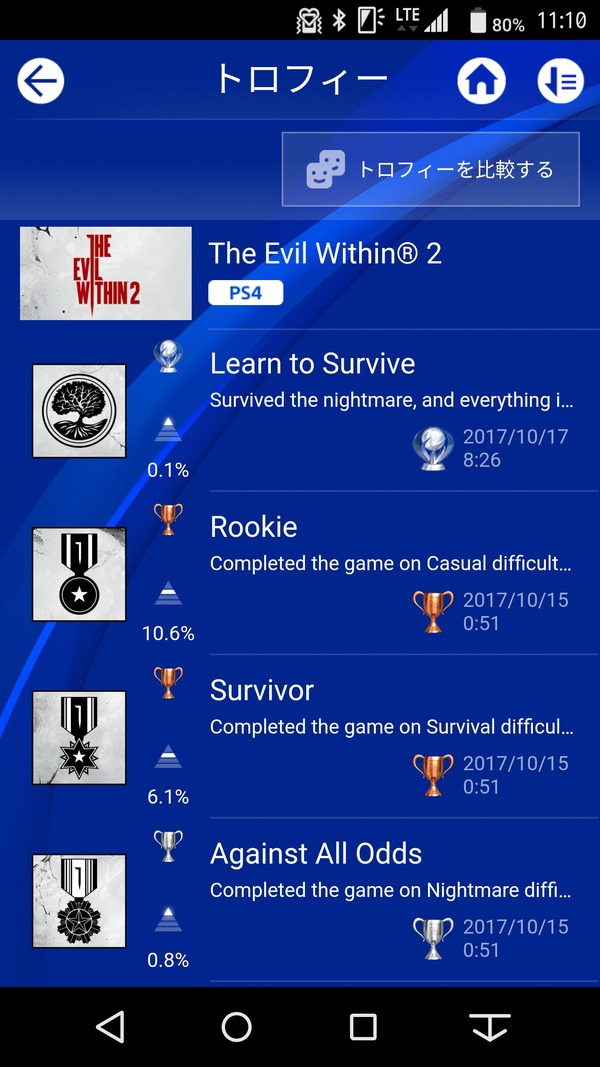Image resolution: width=600 pixels, height=1067 pixels.
Task: Open the Against All Odds trophy
Action: pyautogui.click(x=300, y=900)
